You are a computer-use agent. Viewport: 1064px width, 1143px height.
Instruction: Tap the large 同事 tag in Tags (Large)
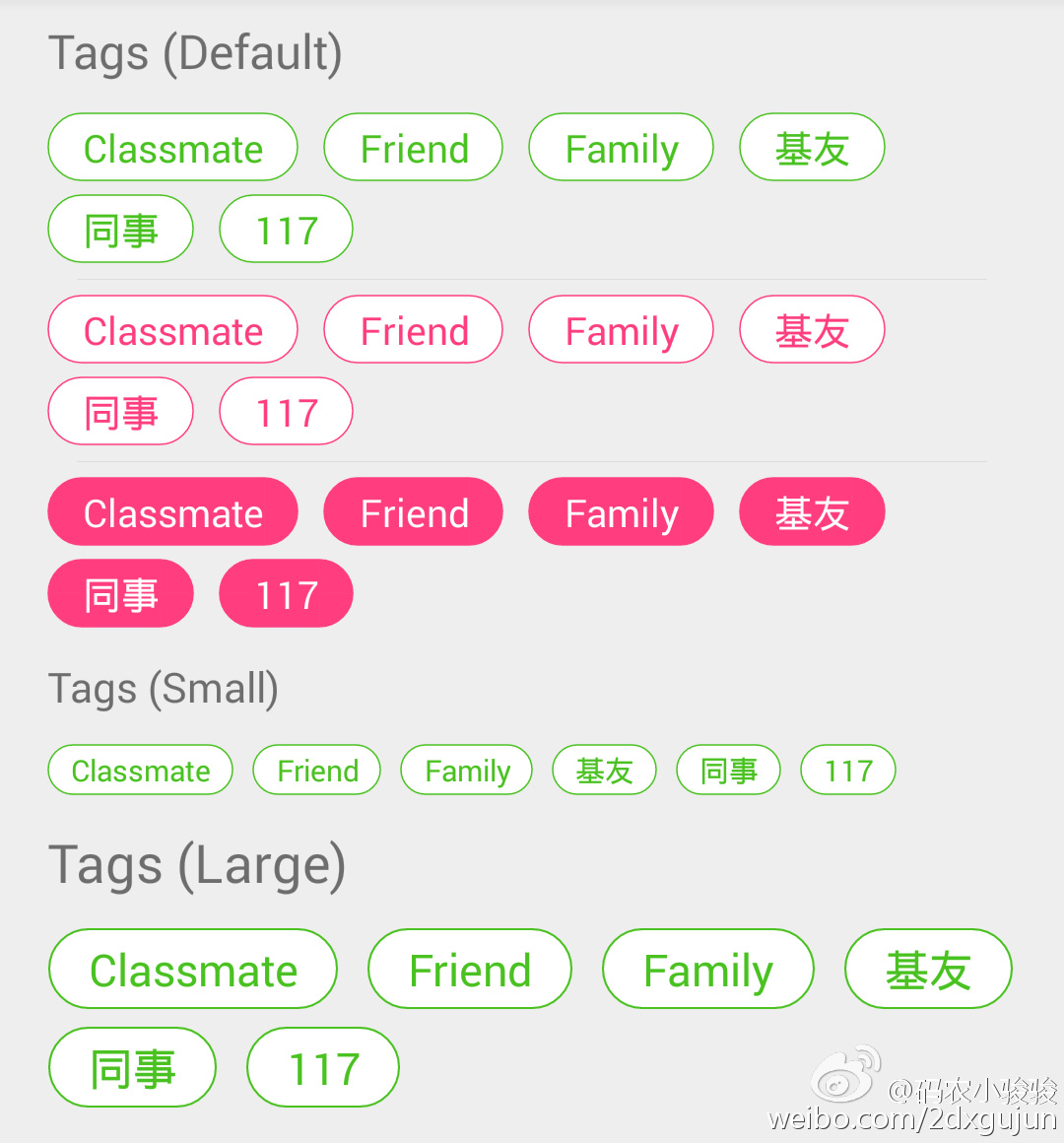point(132,1068)
